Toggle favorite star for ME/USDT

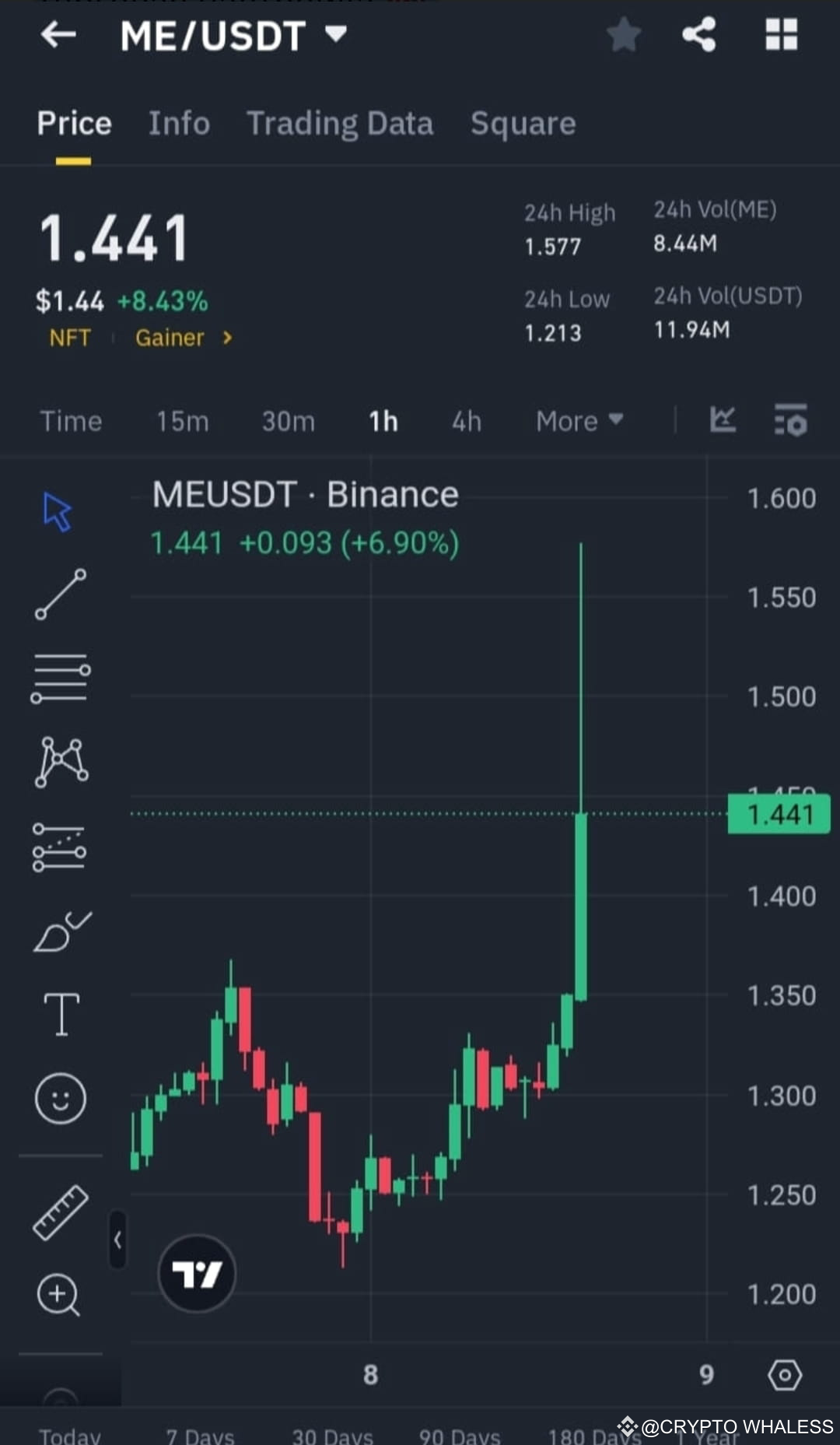[624, 35]
